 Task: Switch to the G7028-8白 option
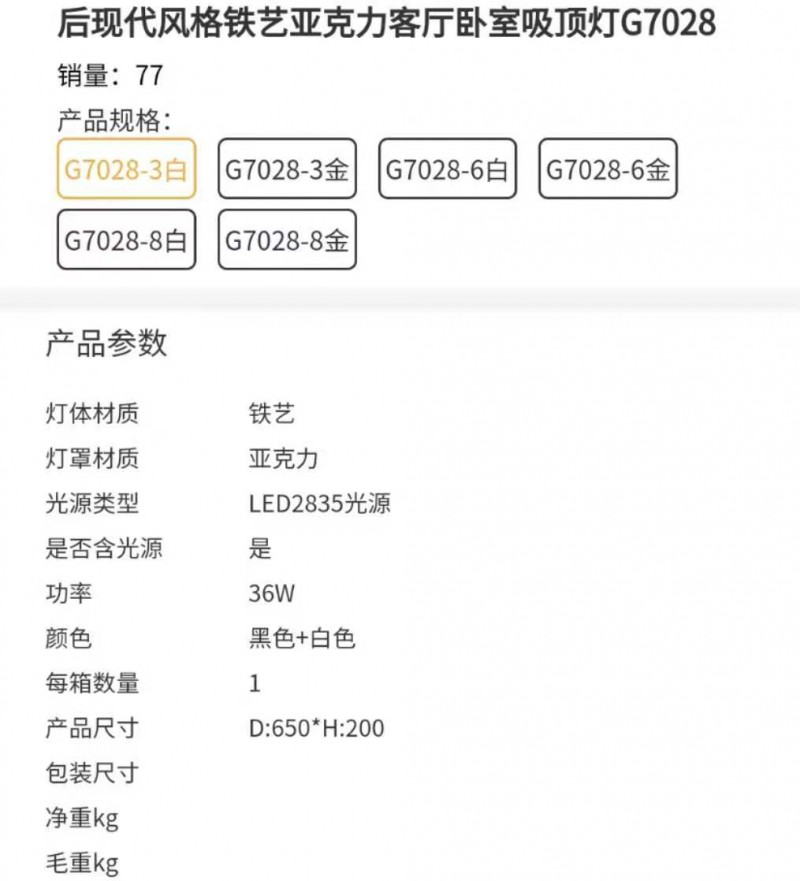(126, 240)
